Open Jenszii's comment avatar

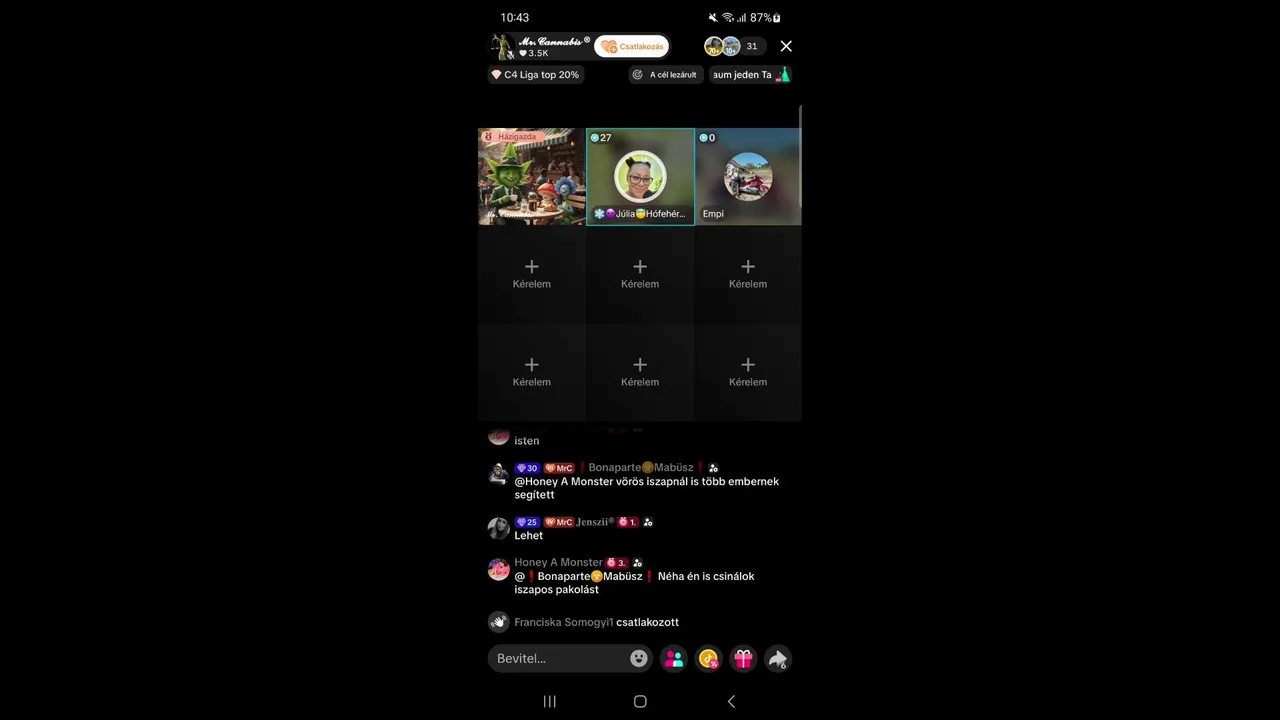pos(498,528)
